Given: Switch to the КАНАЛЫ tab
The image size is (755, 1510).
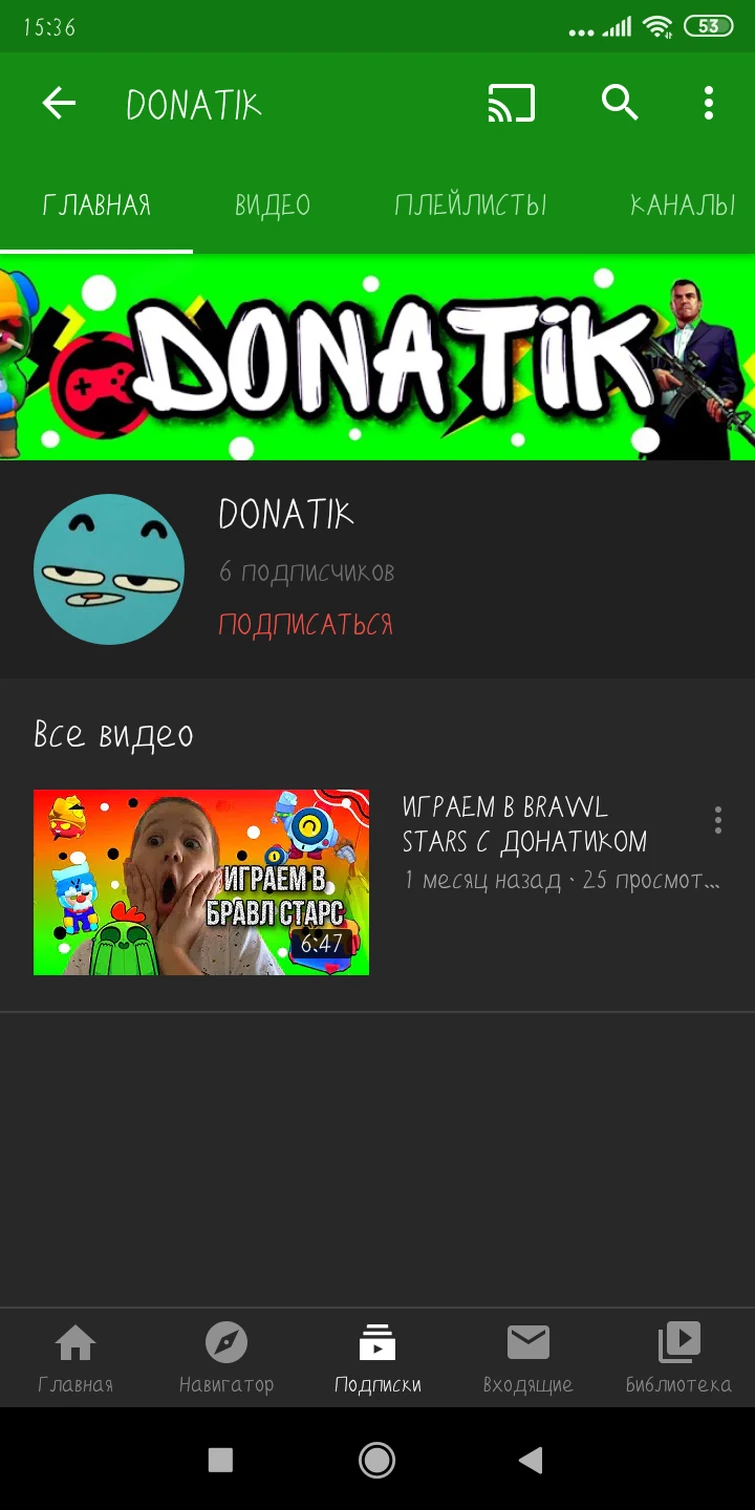Looking at the screenshot, I should [683, 206].
